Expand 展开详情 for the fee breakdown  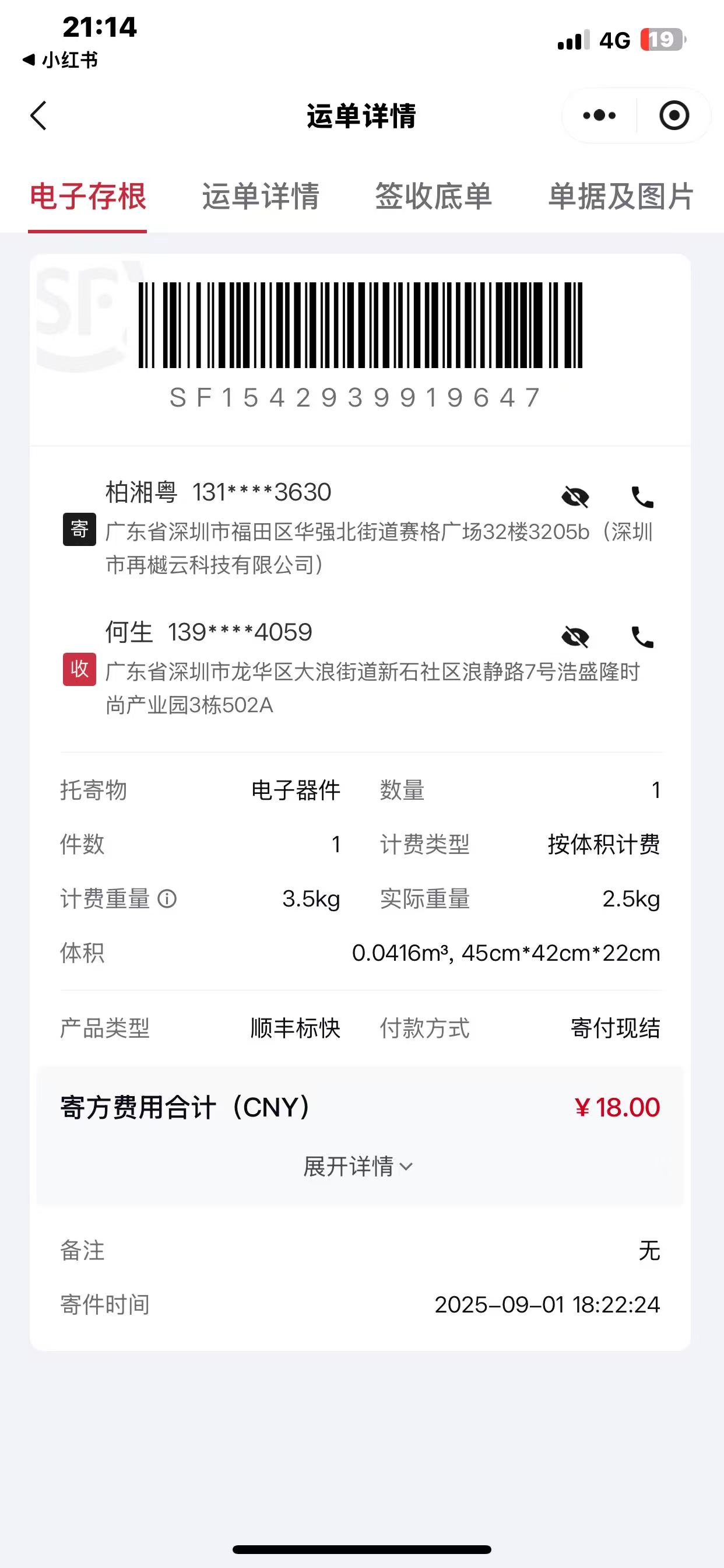click(x=358, y=1167)
